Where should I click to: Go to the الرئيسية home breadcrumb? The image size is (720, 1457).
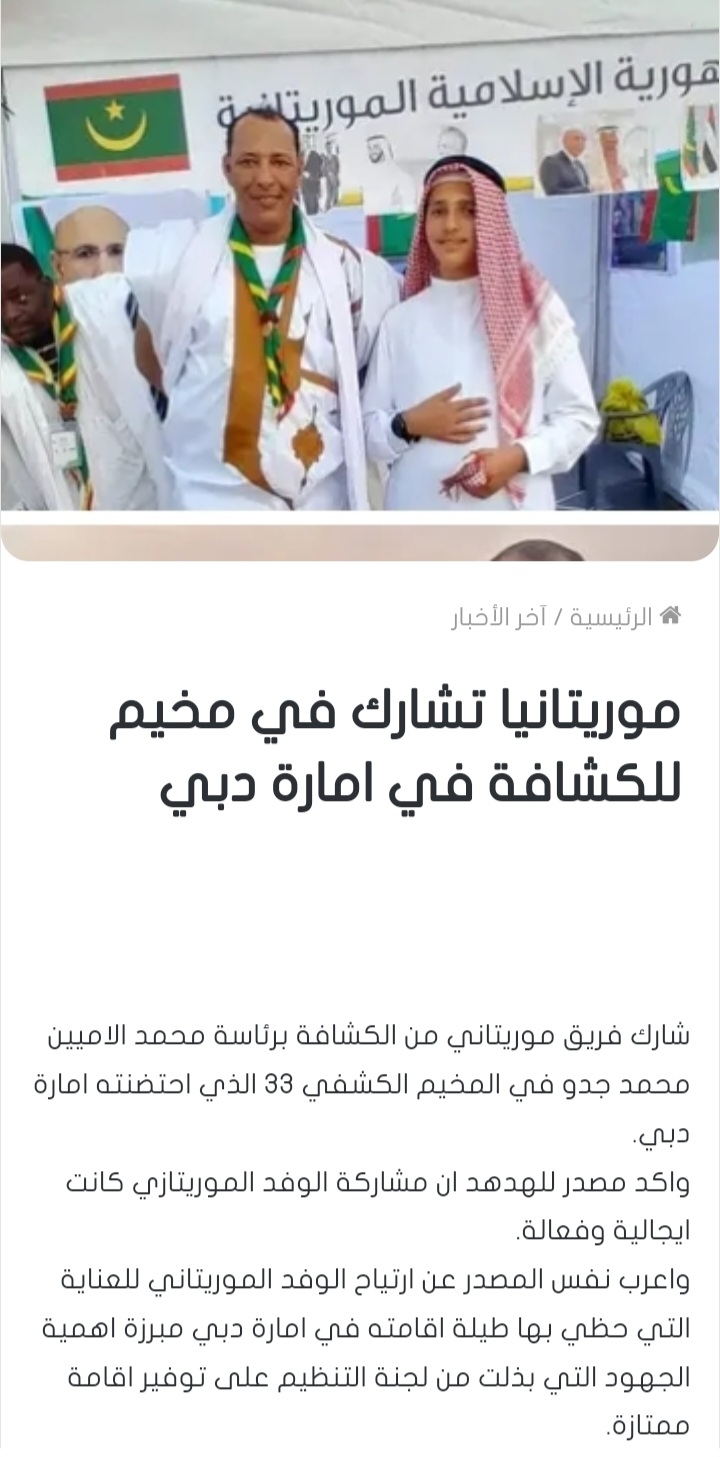tap(611, 617)
